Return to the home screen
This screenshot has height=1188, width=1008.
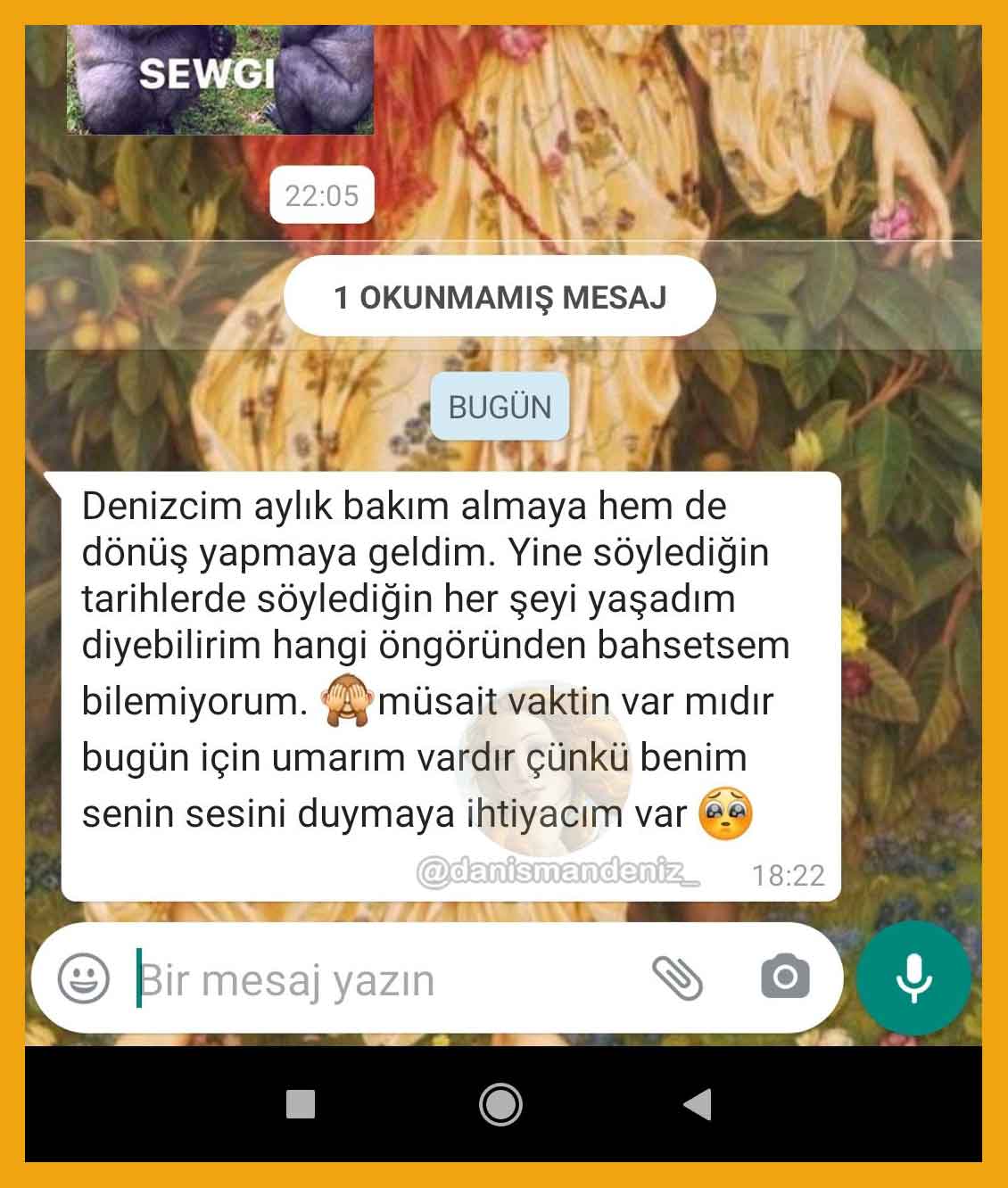pos(500,1104)
